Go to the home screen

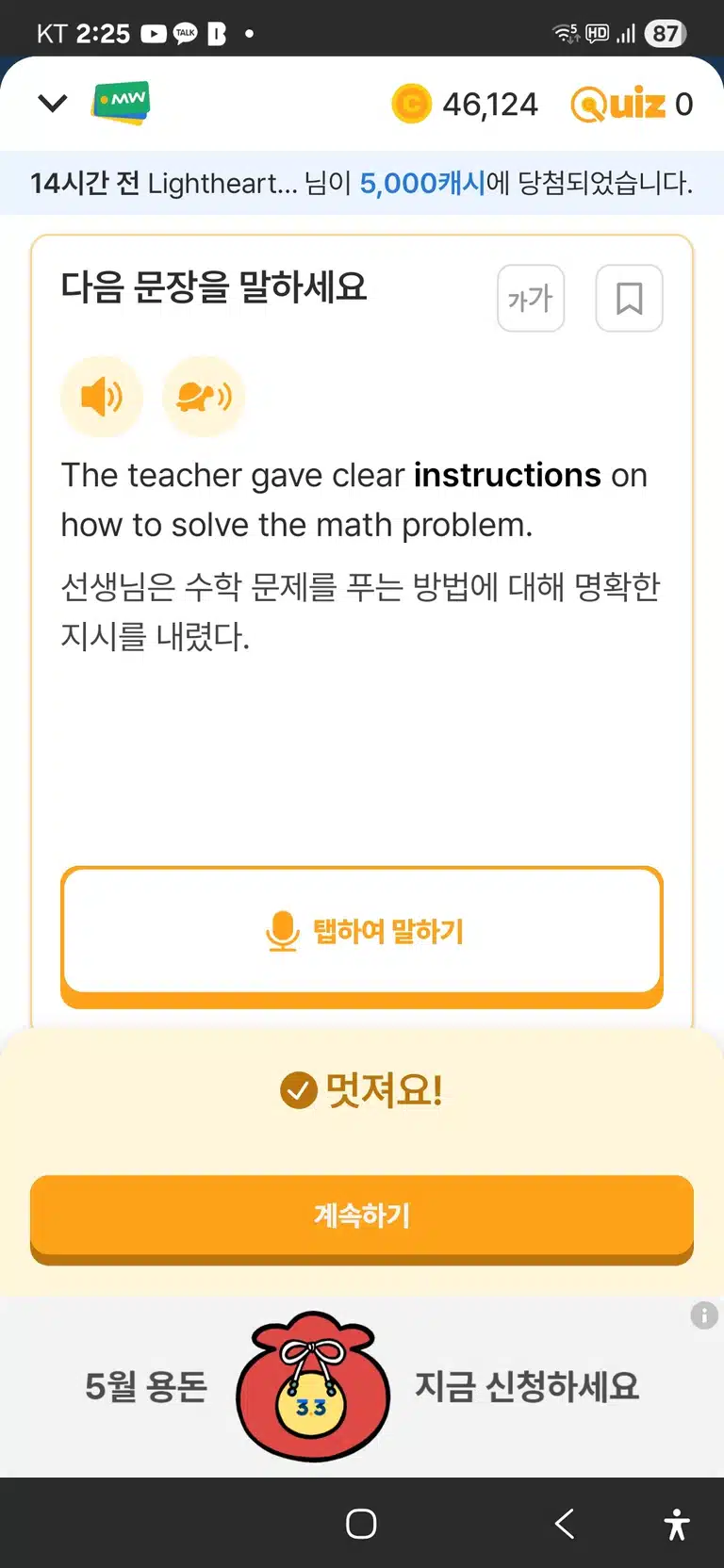tap(361, 1524)
